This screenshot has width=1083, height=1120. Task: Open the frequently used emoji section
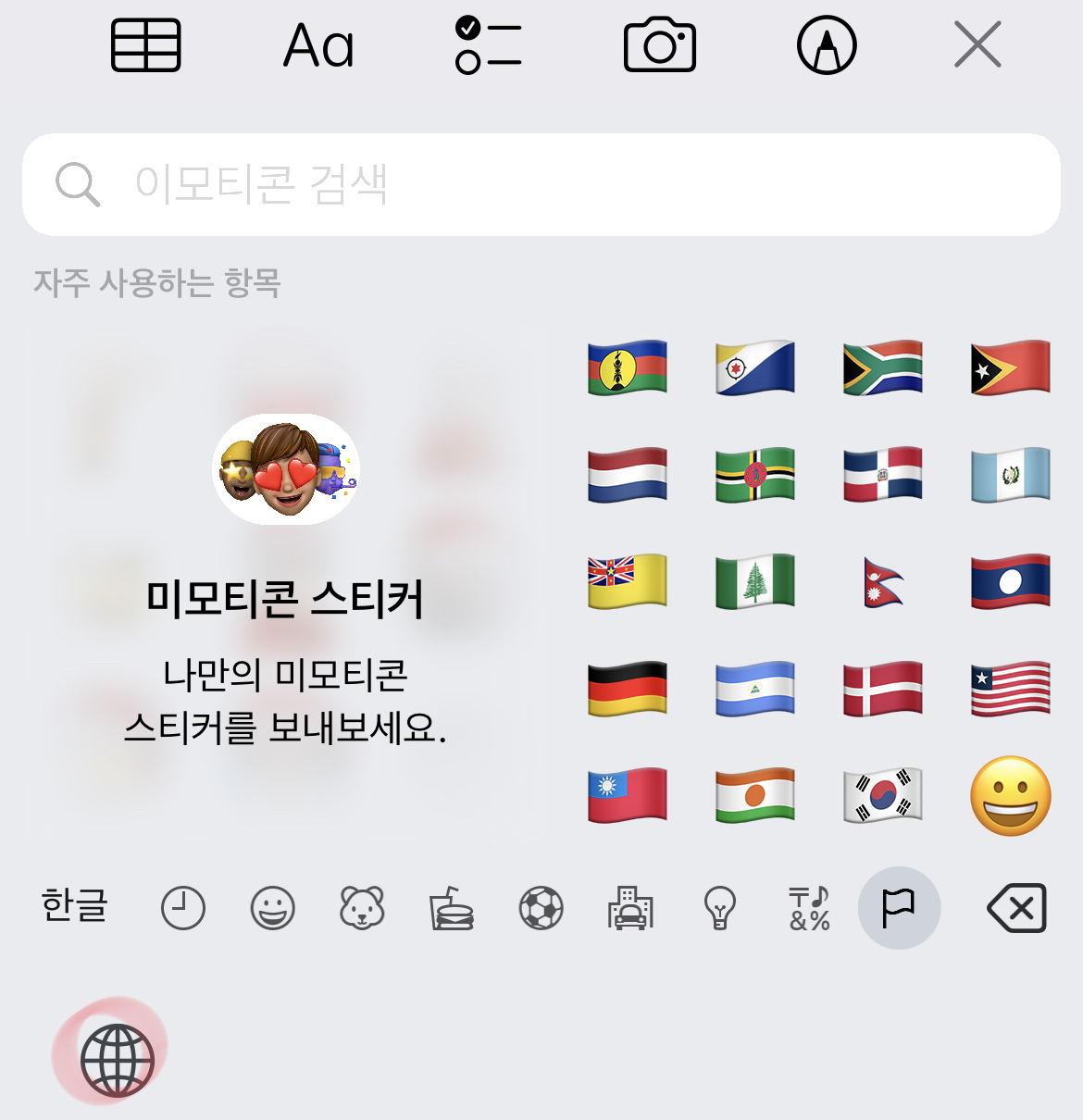pyautogui.click(x=182, y=908)
